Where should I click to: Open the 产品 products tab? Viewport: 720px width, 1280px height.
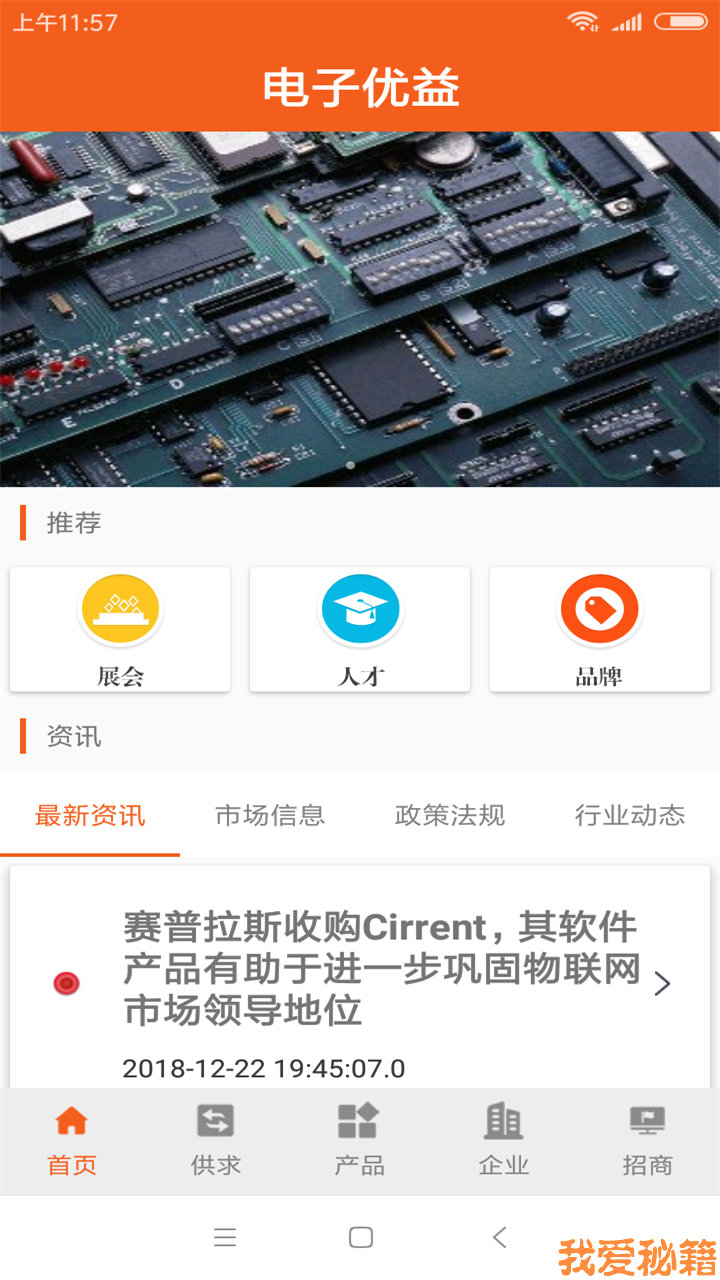tap(359, 1140)
